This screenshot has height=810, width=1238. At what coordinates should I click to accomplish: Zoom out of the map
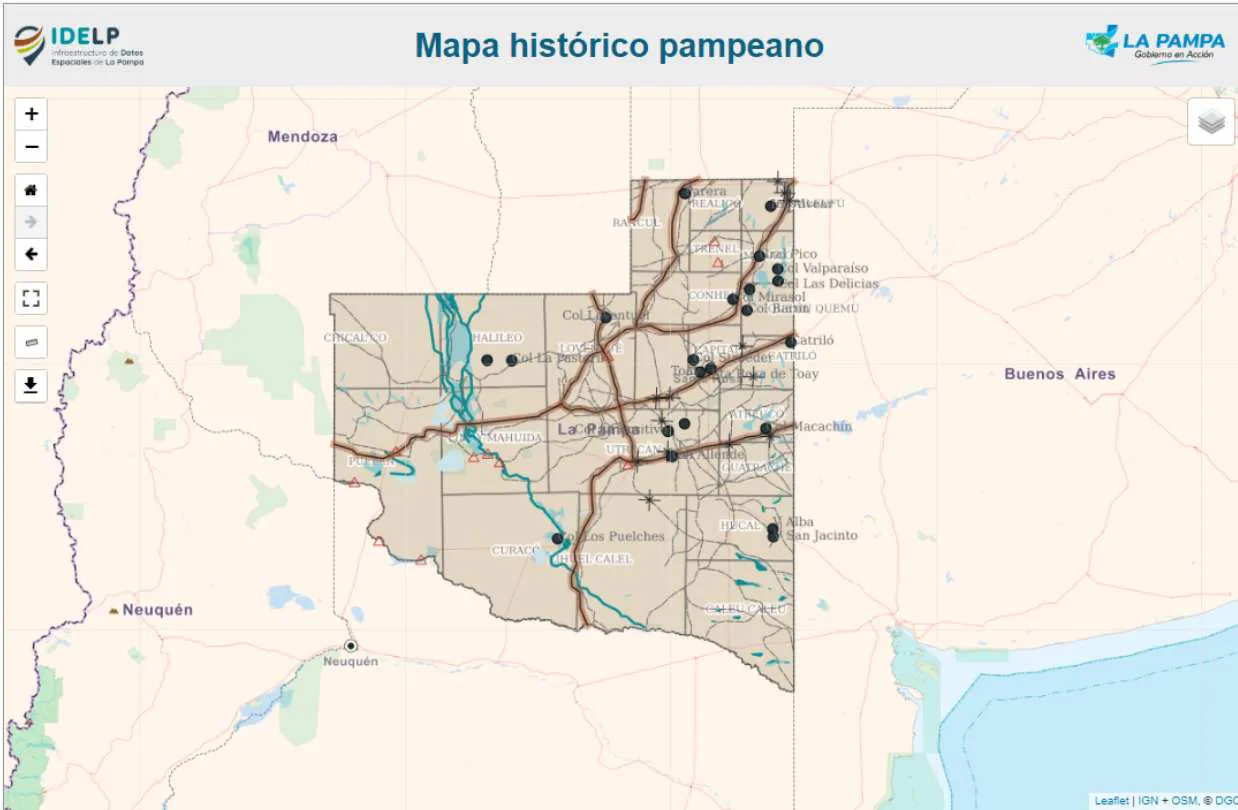click(31, 147)
